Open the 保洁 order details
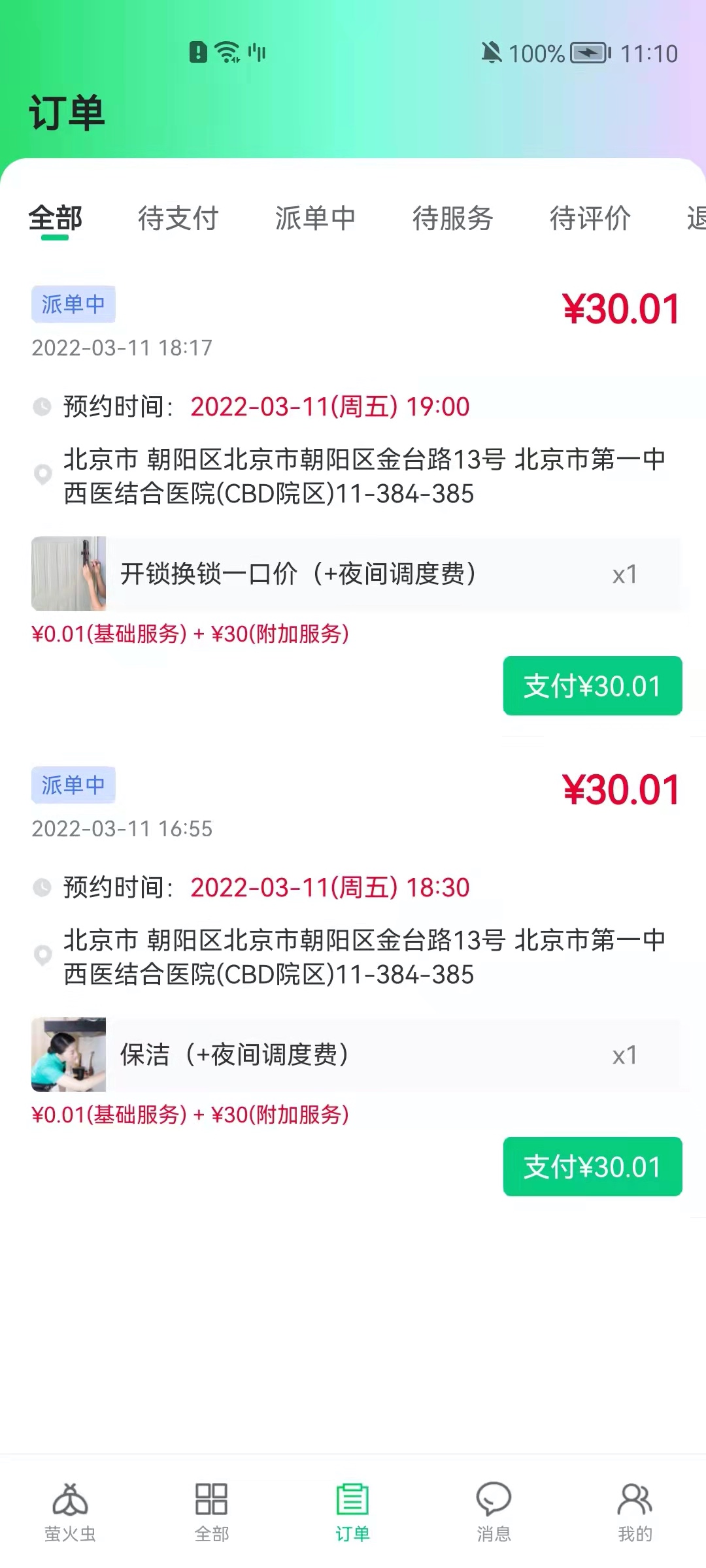This screenshot has height=1568, width=706. (356, 1054)
